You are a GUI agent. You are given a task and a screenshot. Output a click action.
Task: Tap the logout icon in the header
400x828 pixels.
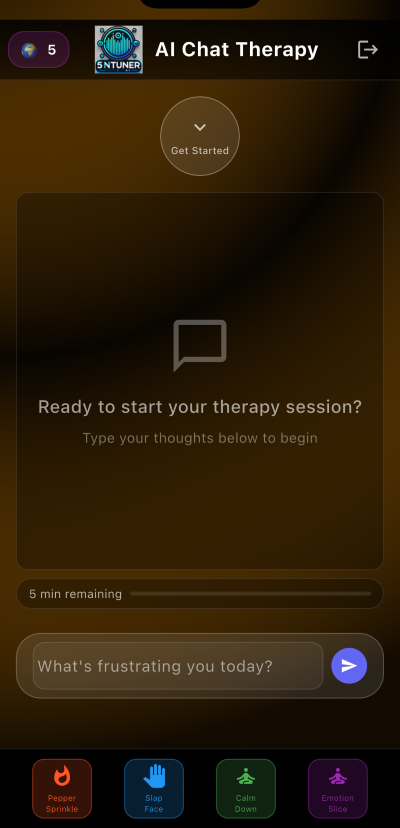point(368,50)
